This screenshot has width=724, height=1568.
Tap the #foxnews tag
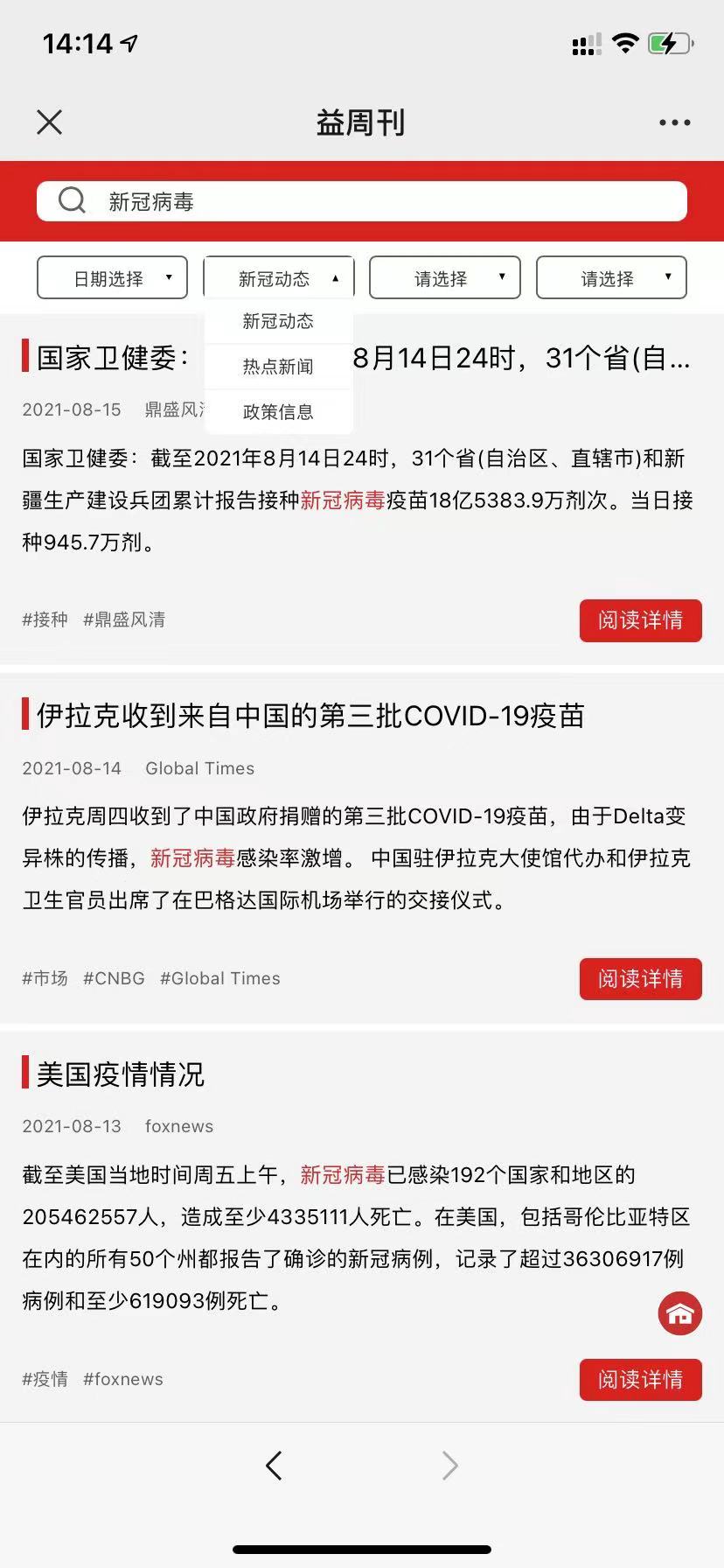pos(122,1379)
